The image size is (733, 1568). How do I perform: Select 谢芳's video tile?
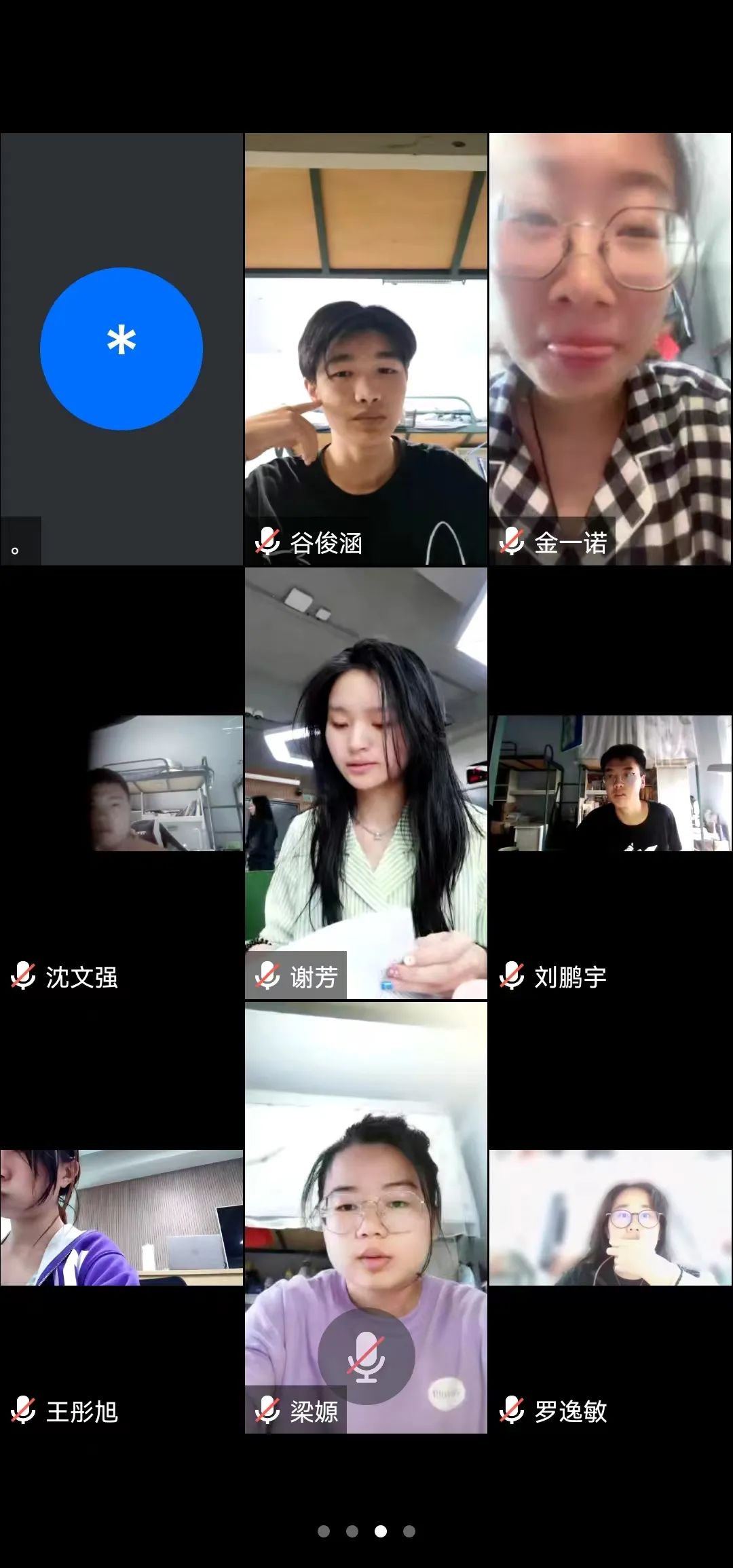[x=366, y=783]
